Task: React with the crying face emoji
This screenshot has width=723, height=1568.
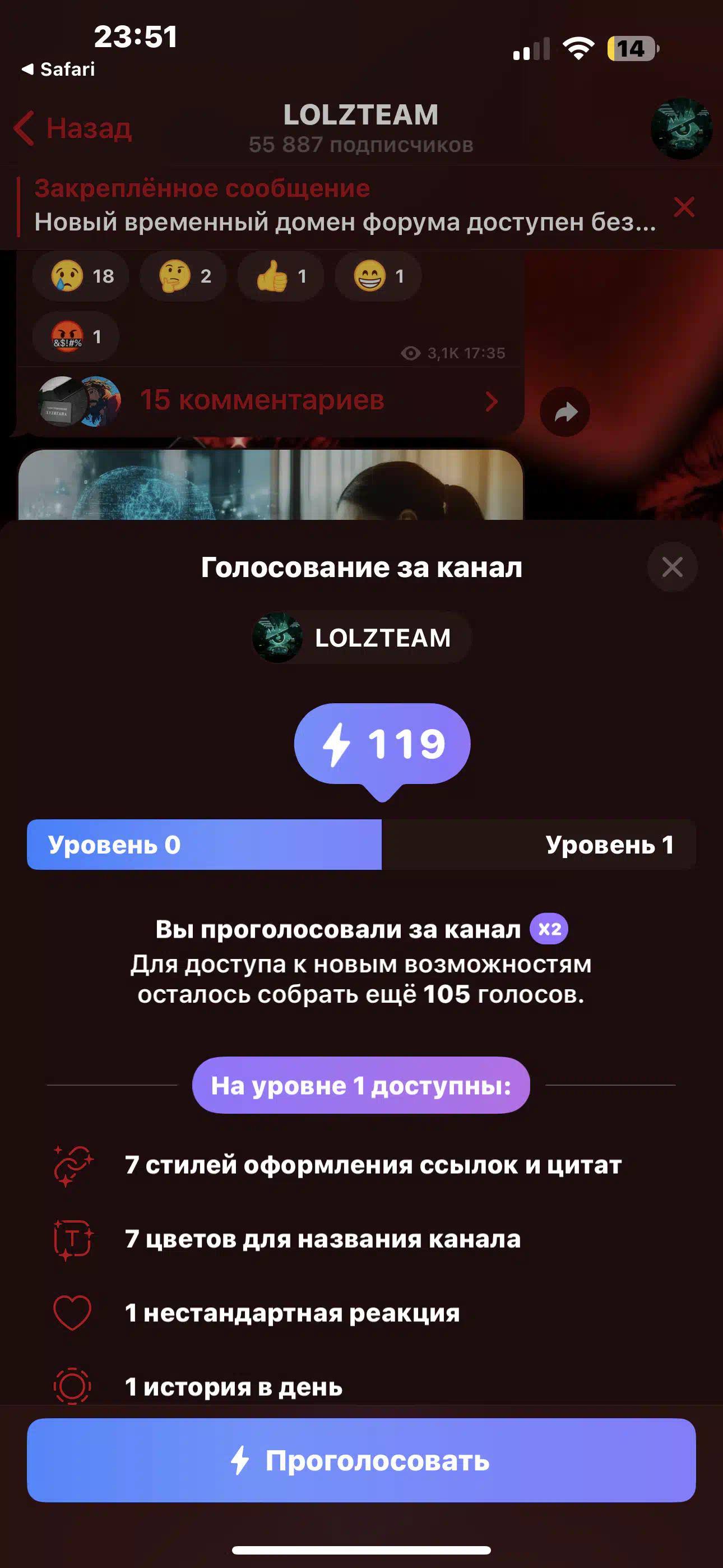Action: click(x=80, y=276)
